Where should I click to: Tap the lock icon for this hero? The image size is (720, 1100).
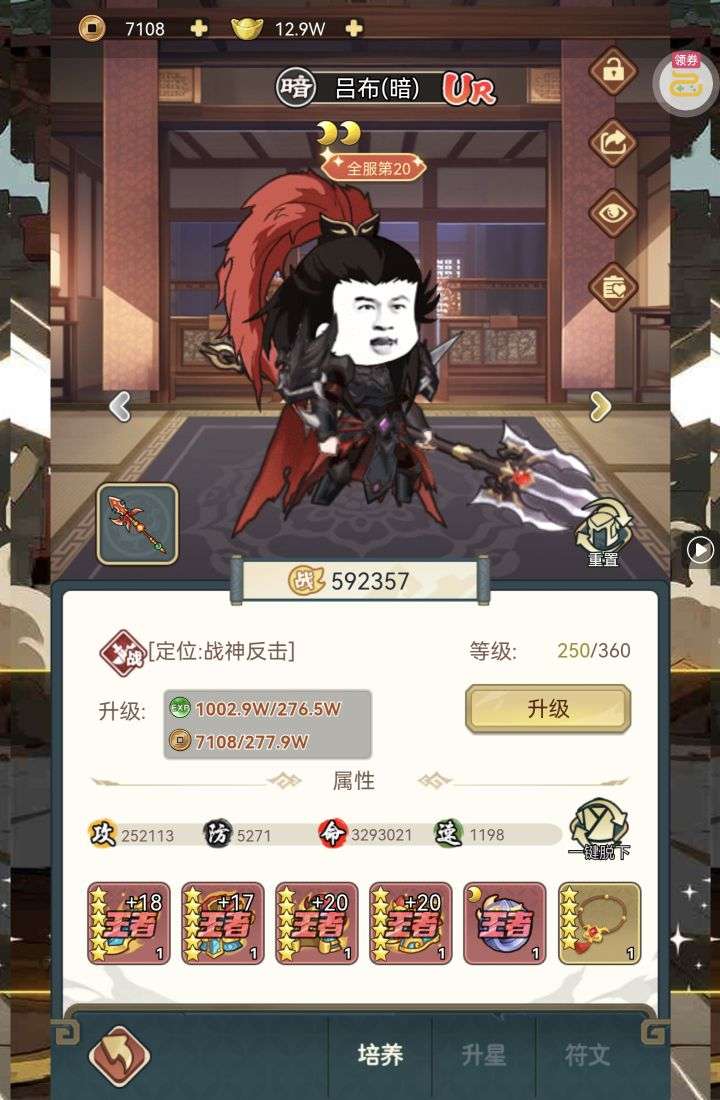tap(613, 69)
